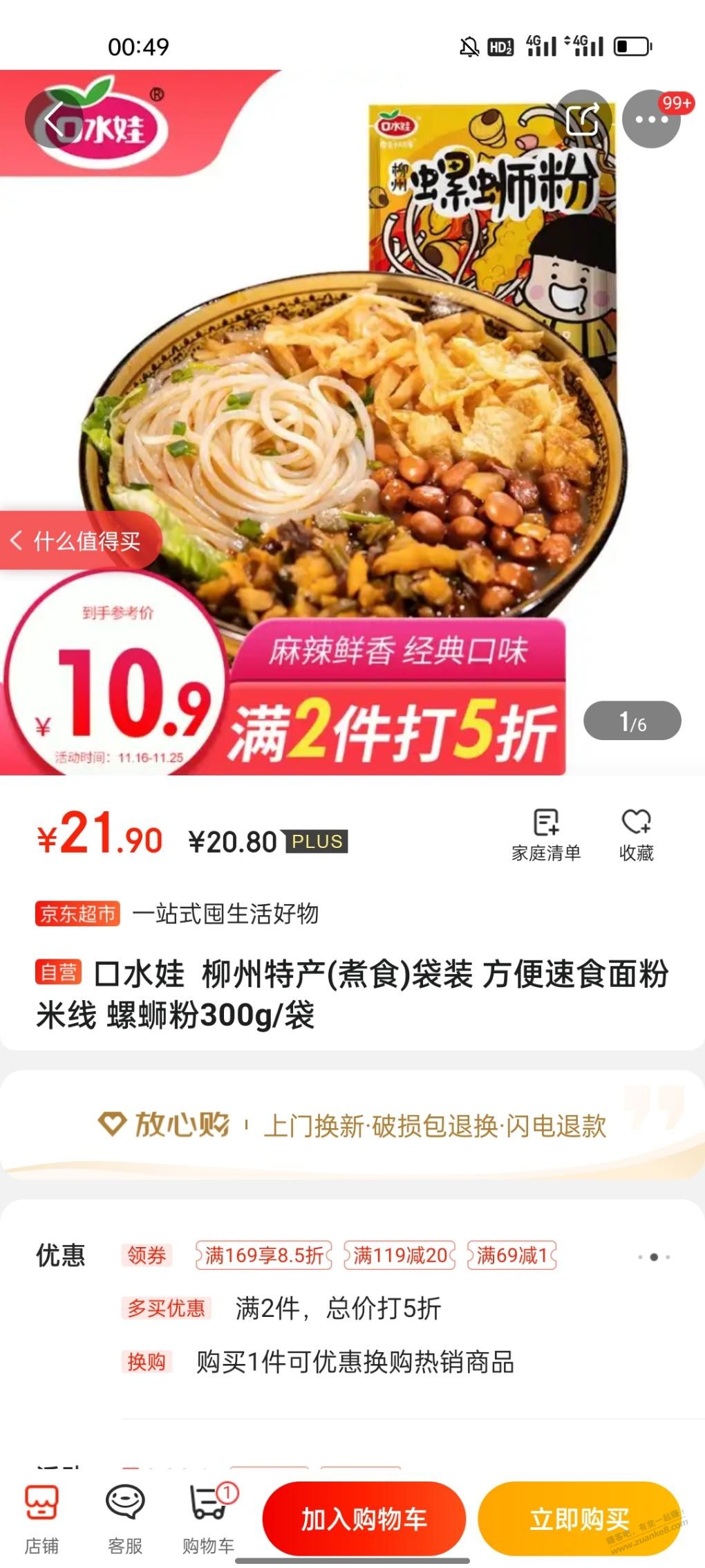Viewport: 705px width, 1568px height.
Task: Tap 加入购物车 to add item
Action: click(364, 1518)
